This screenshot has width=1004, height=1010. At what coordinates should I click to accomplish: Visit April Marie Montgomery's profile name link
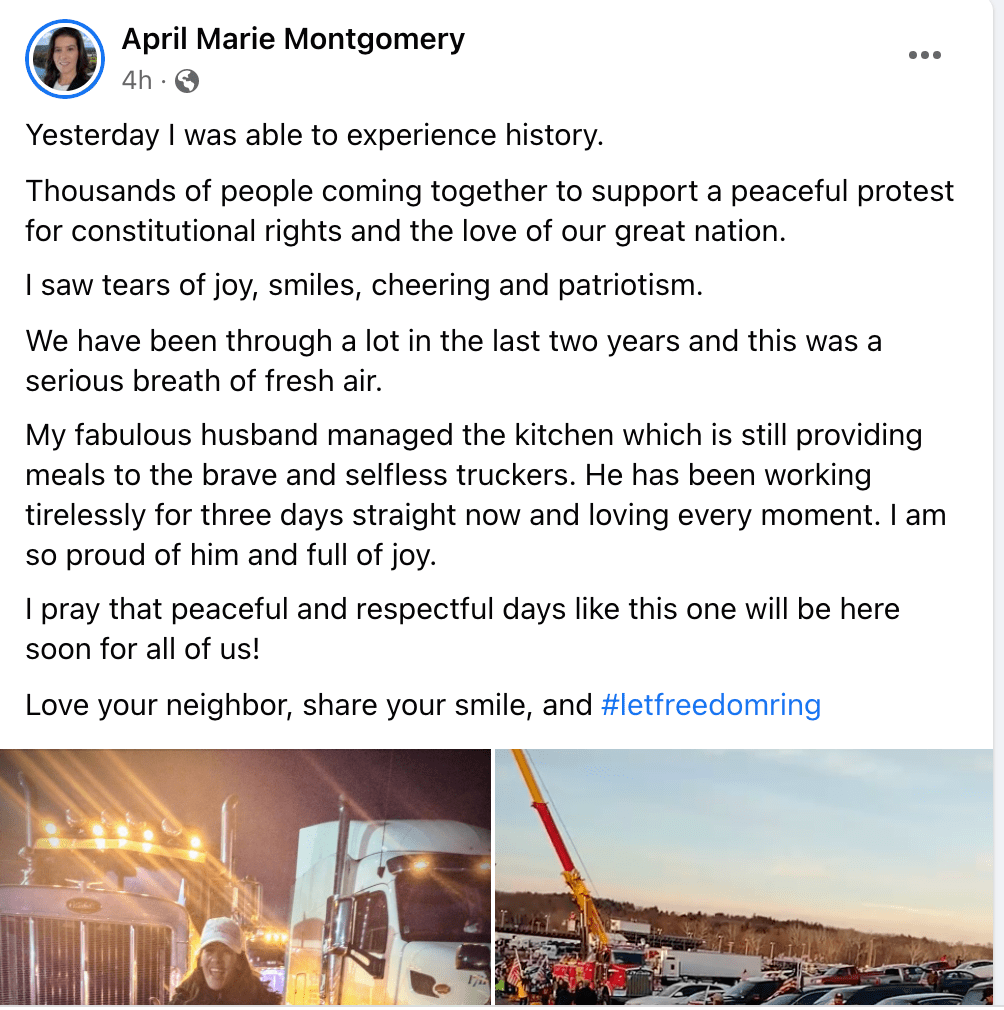pyautogui.click(x=293, y=39)
